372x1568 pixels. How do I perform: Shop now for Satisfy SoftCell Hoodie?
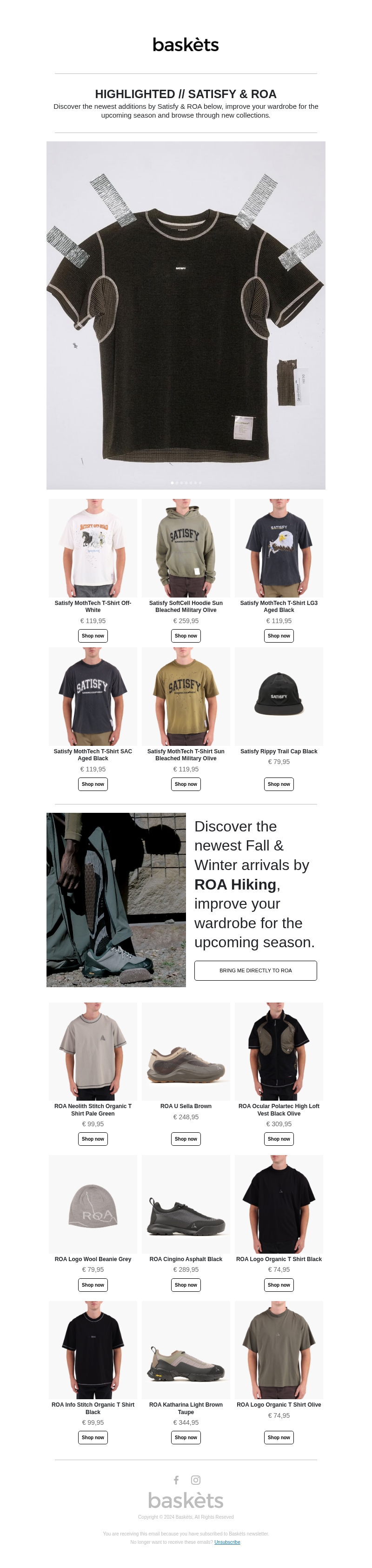186,636
